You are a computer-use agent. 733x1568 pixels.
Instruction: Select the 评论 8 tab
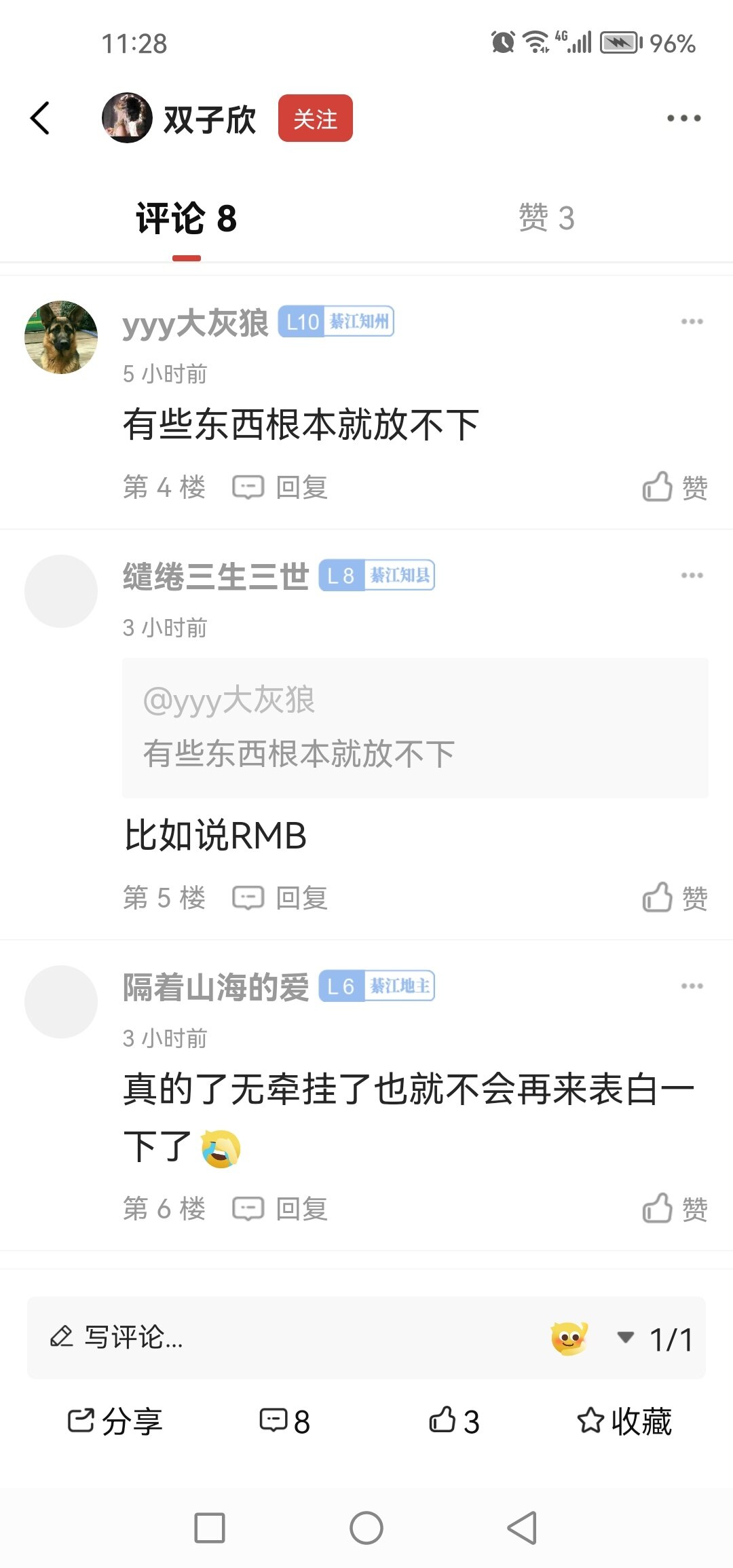(x=187, y=219)
